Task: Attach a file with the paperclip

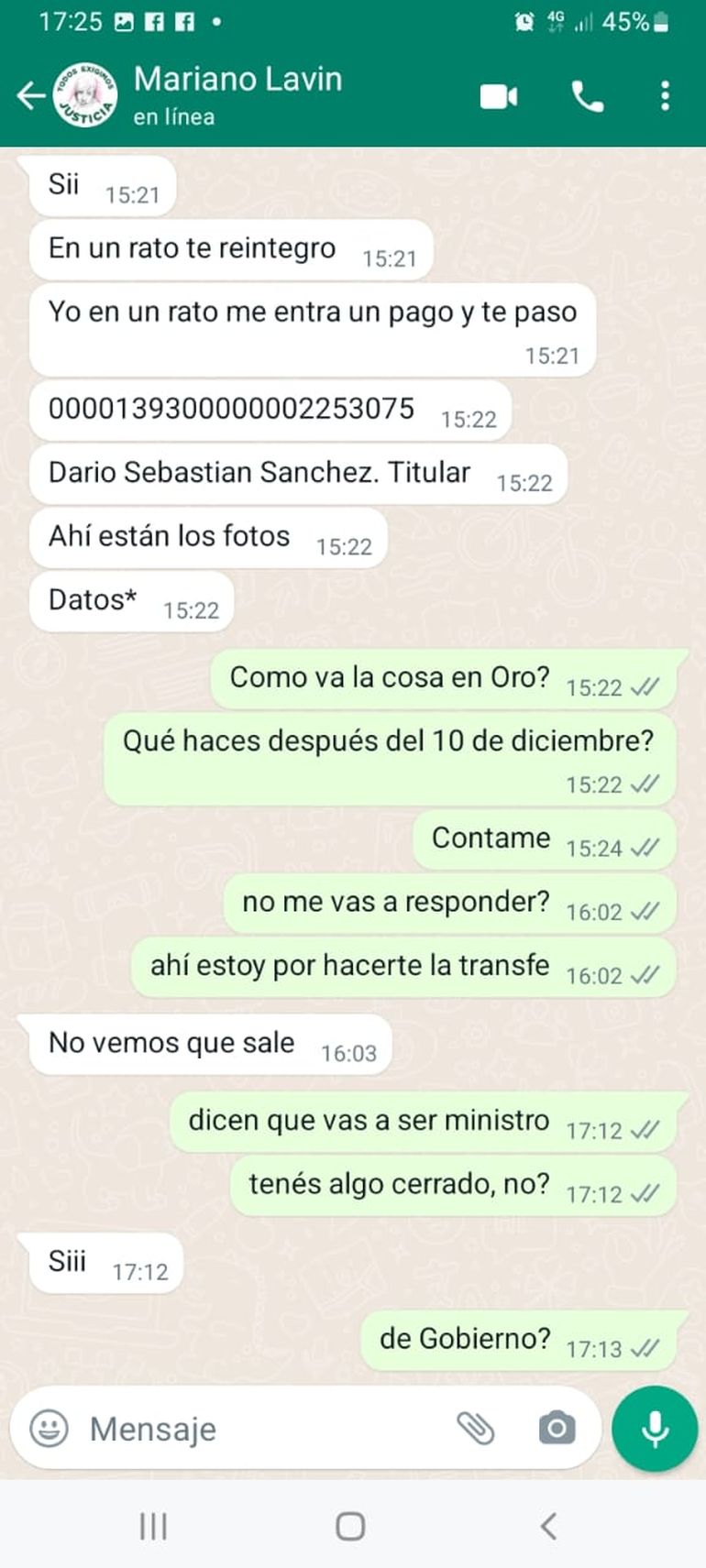Action: click(475, 1428)
